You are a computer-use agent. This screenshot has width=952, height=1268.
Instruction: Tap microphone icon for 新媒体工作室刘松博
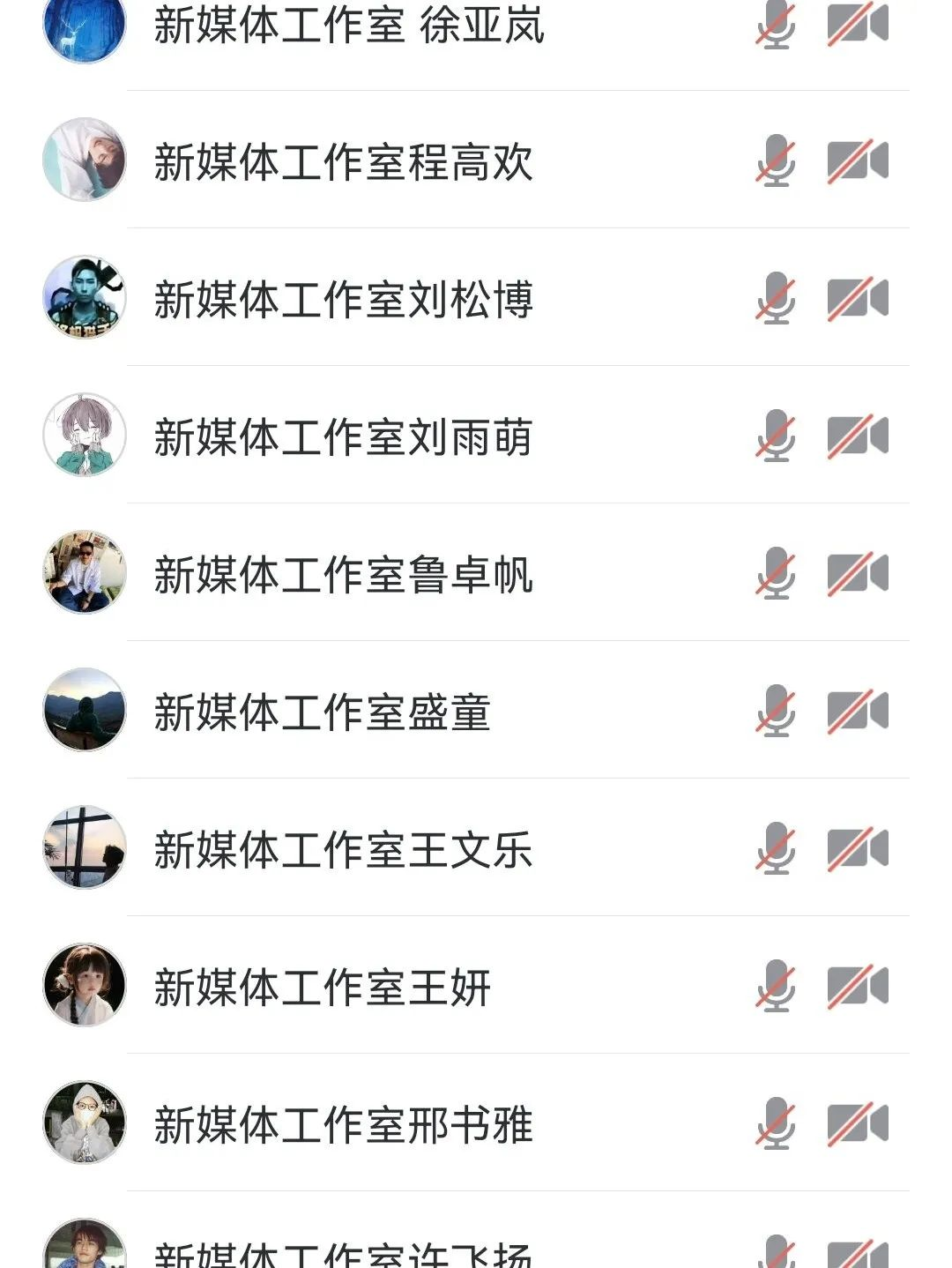pos(776,298)
